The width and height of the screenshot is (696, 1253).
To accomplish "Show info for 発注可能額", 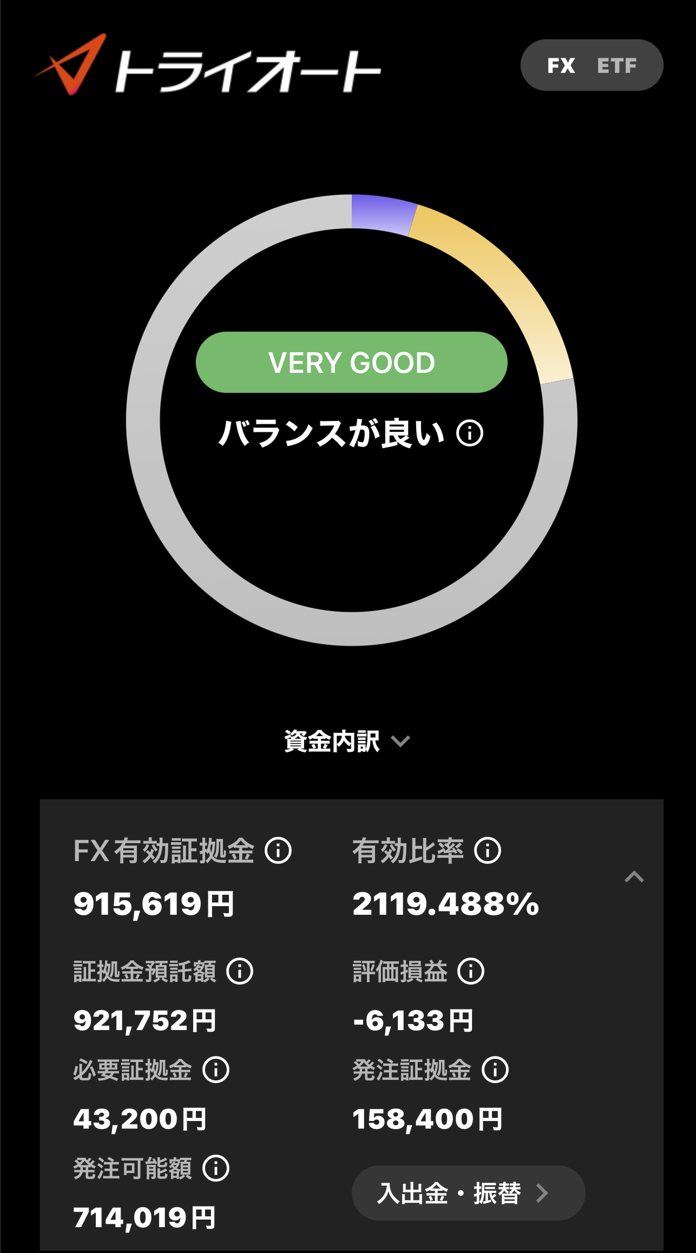I will click(216, 1168).
